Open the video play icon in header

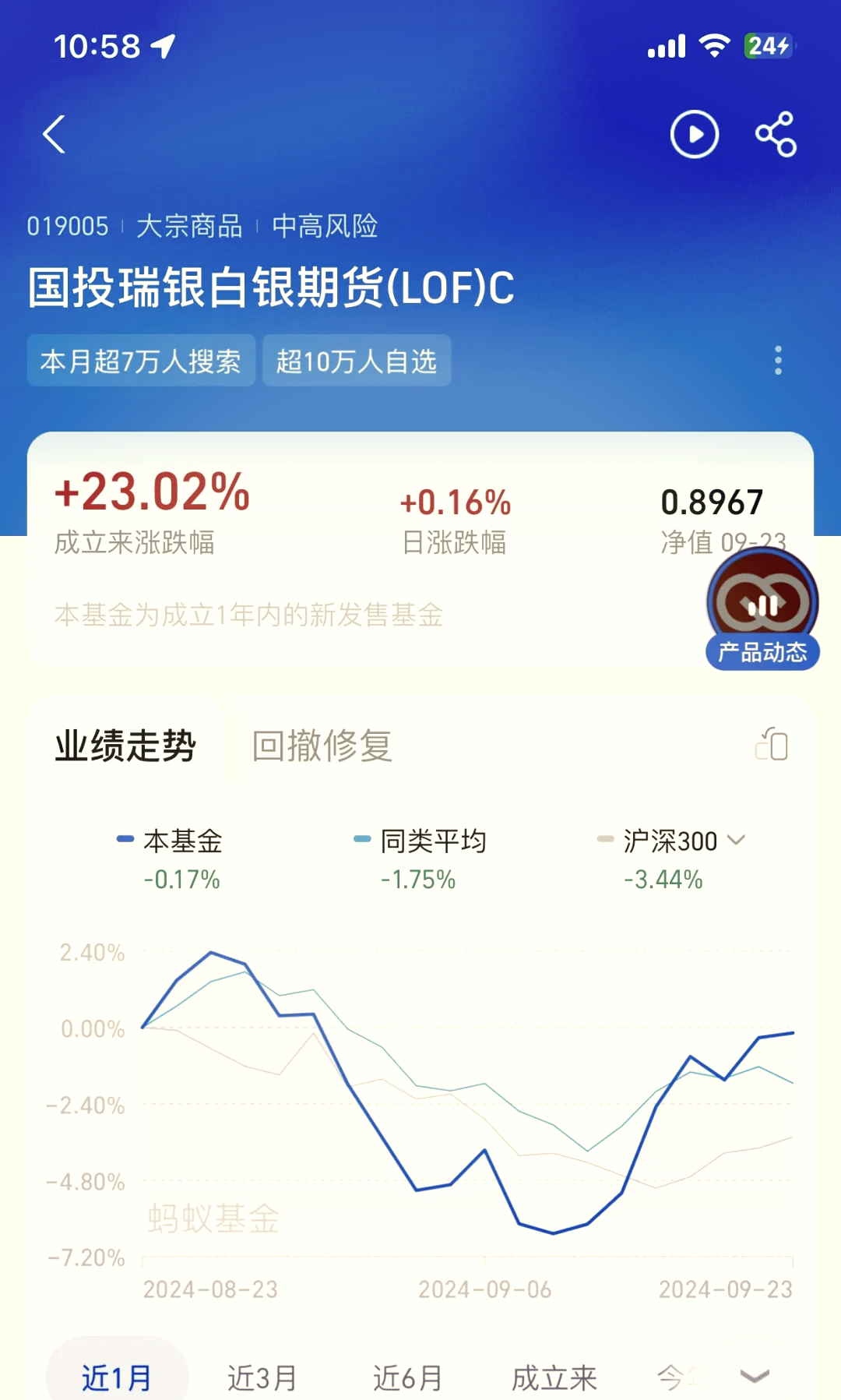[x=694, y=133]
